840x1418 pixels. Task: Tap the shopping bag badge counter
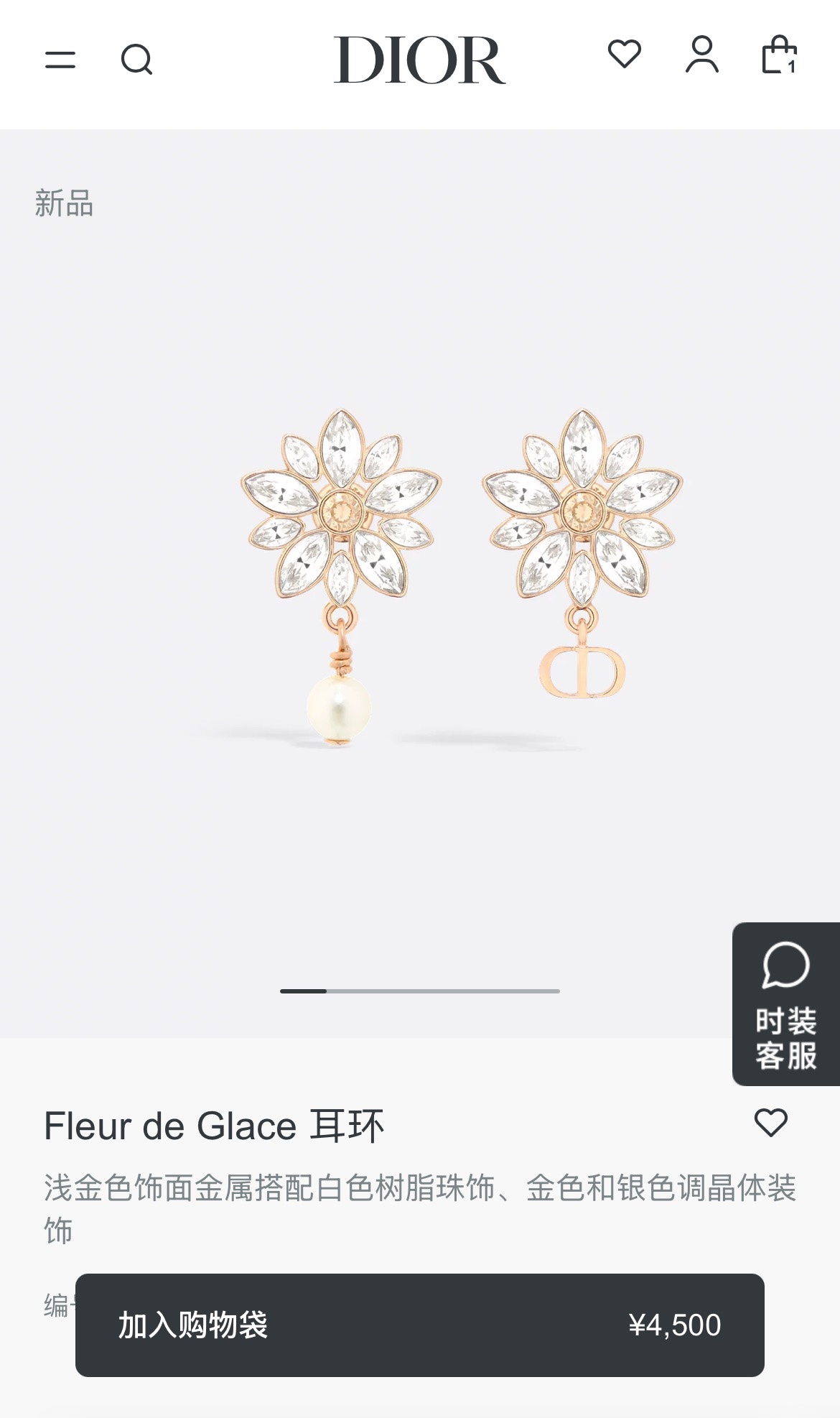point(792,66)
